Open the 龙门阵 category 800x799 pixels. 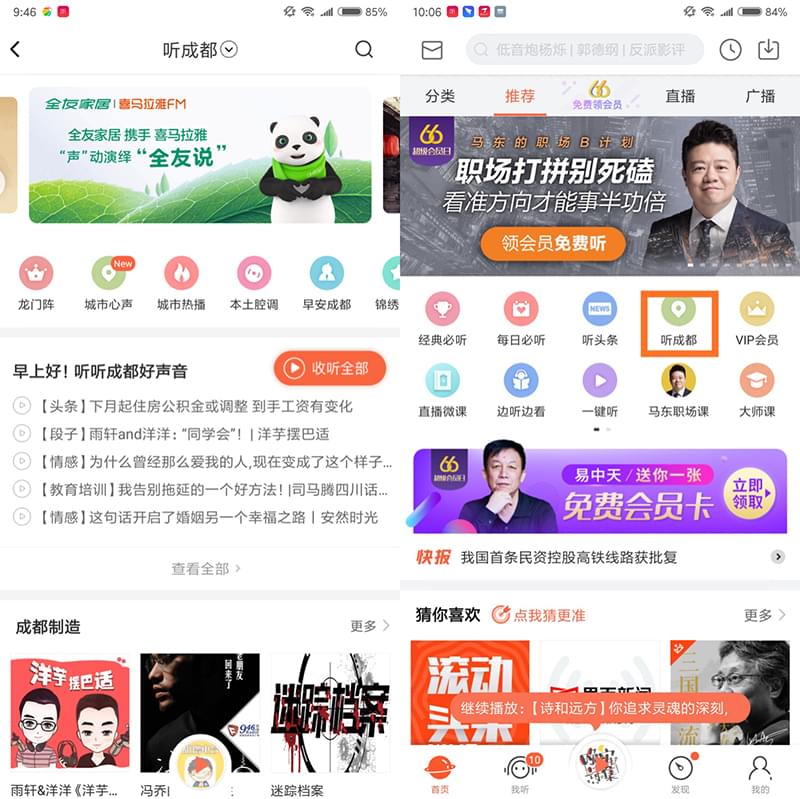point(36,283)
